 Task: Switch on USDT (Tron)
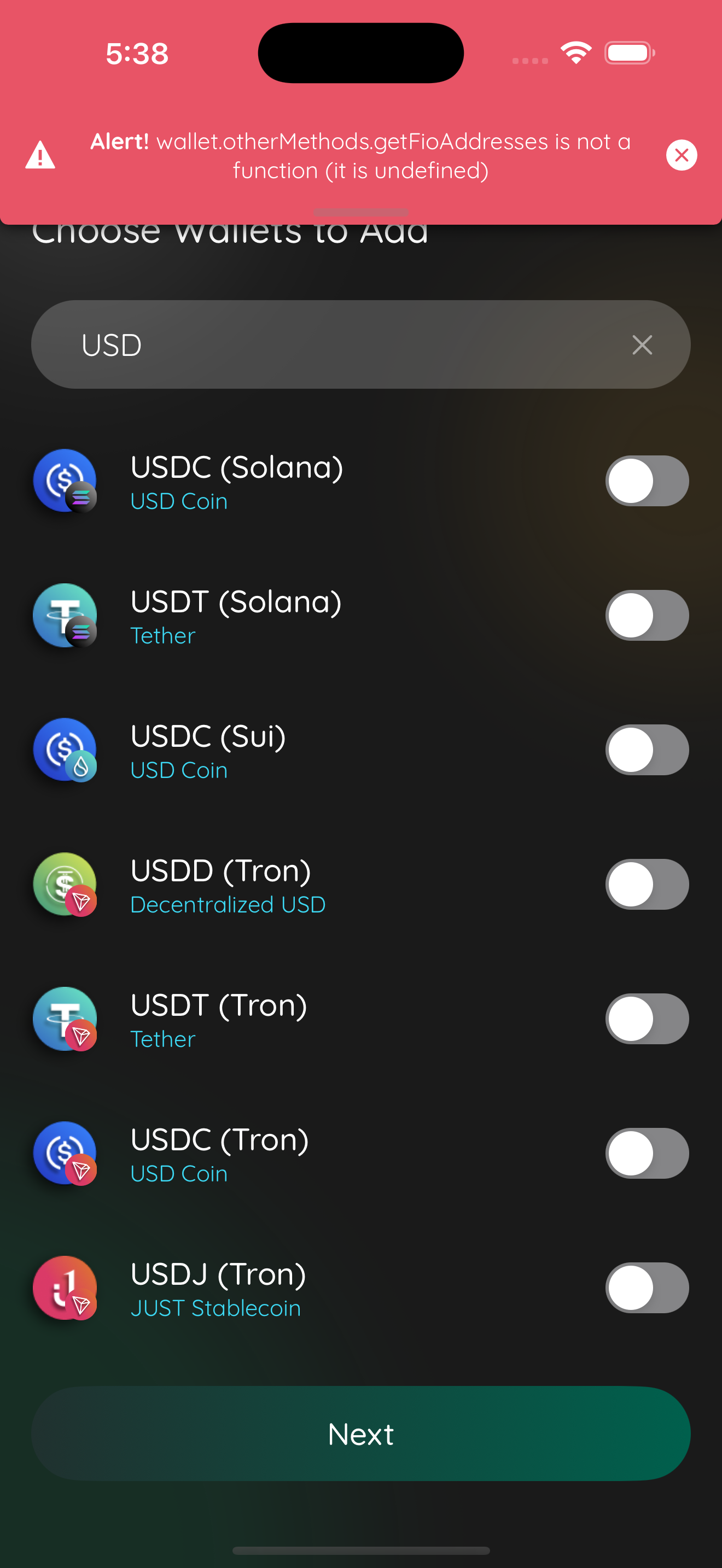click(x=647, y=1019)
